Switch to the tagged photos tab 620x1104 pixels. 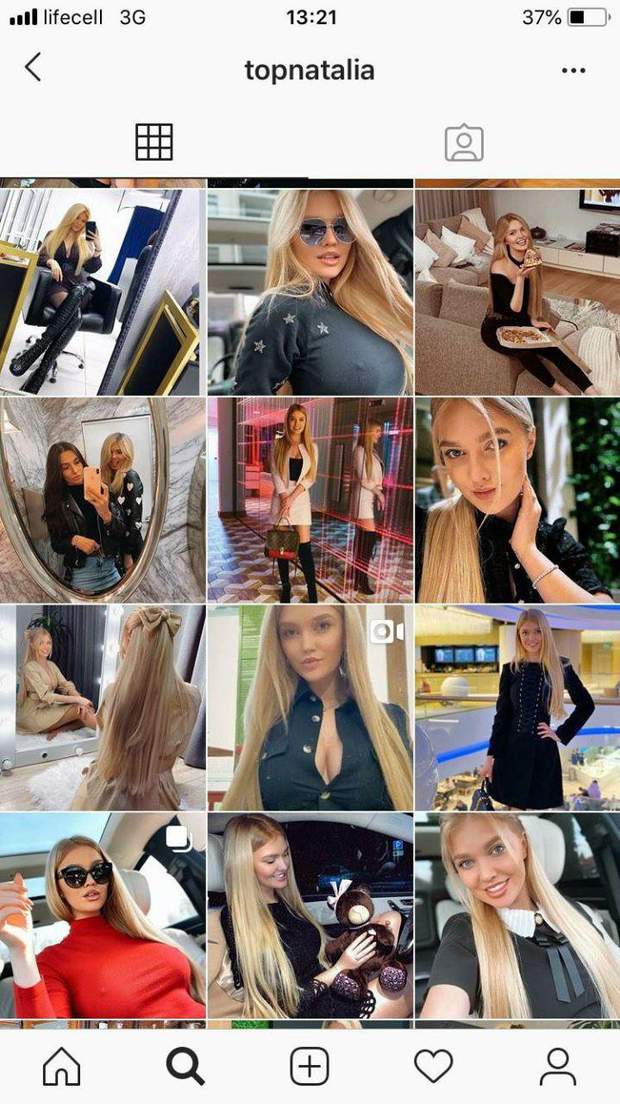(464, 143)
